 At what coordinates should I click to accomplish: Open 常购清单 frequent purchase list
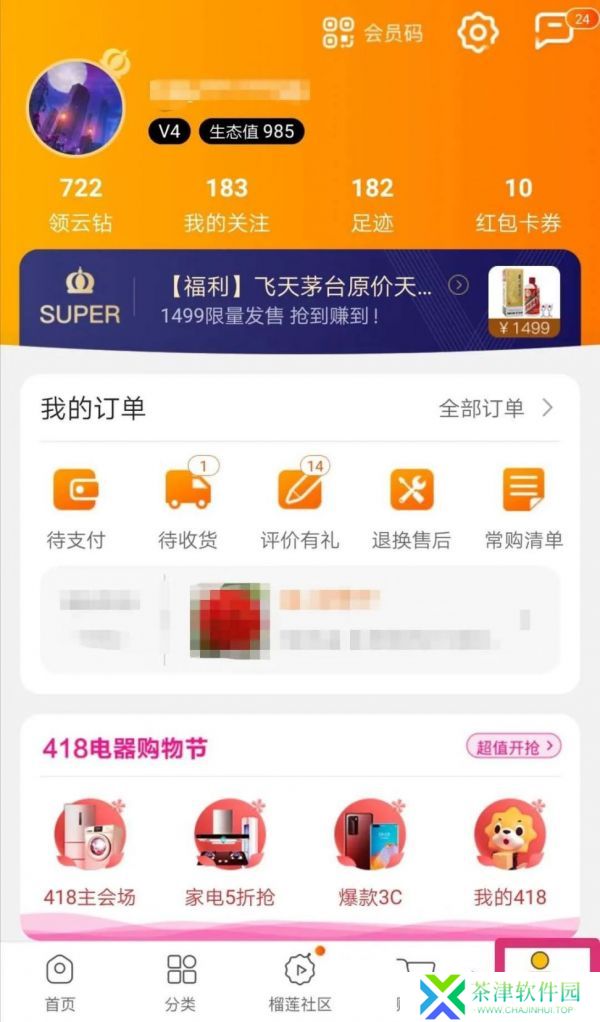click(523, 508)
